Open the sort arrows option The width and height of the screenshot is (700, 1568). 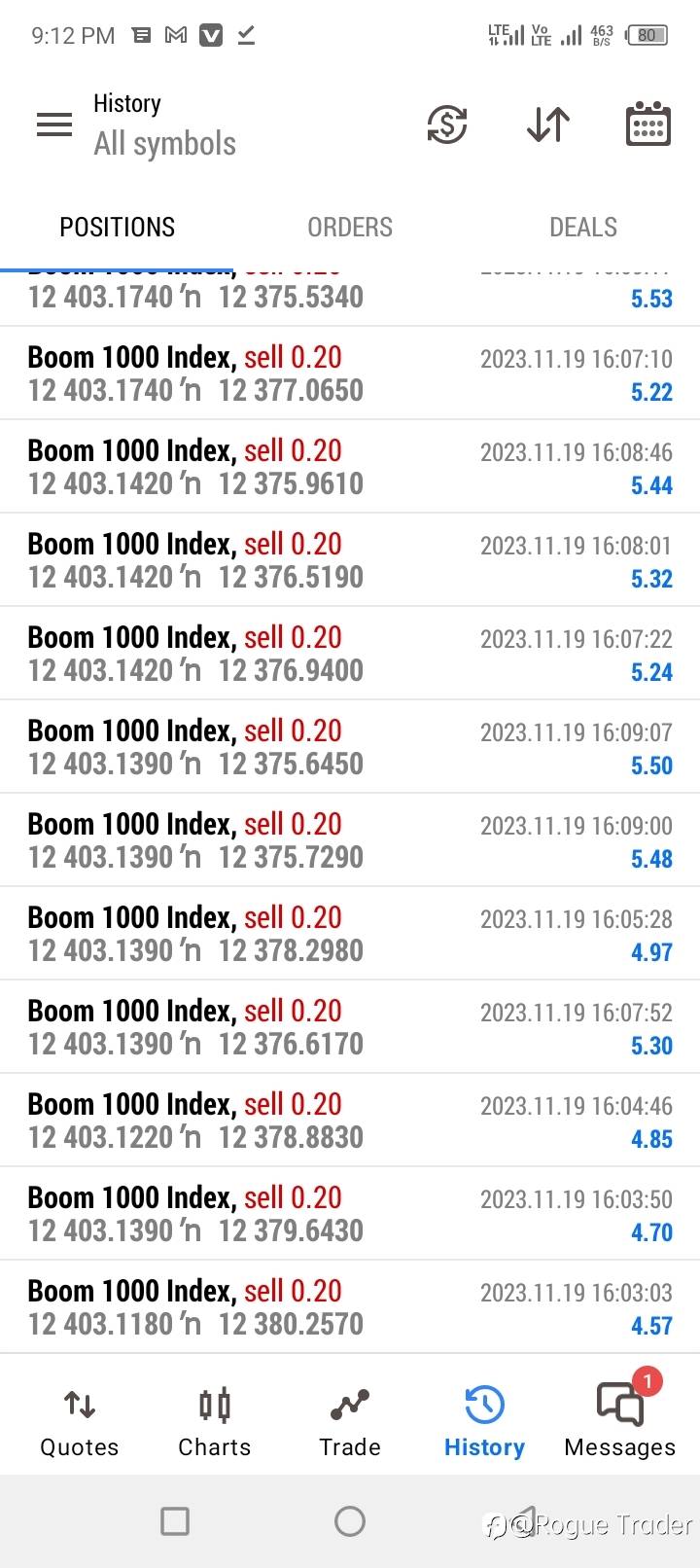pyautogui.click(x=548, y=125)
